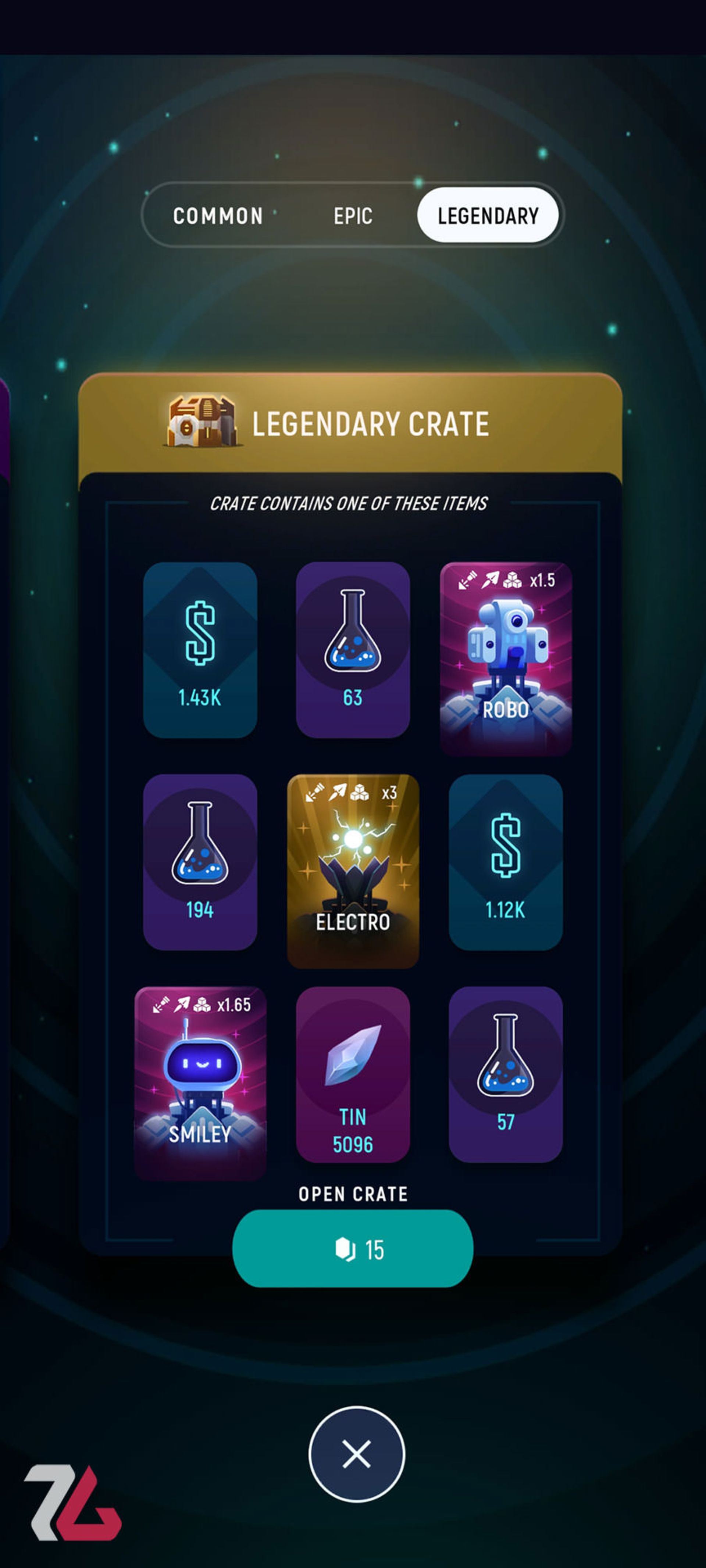Switch to the Common crate tab

pyautogui.click(x=217, y=215)
